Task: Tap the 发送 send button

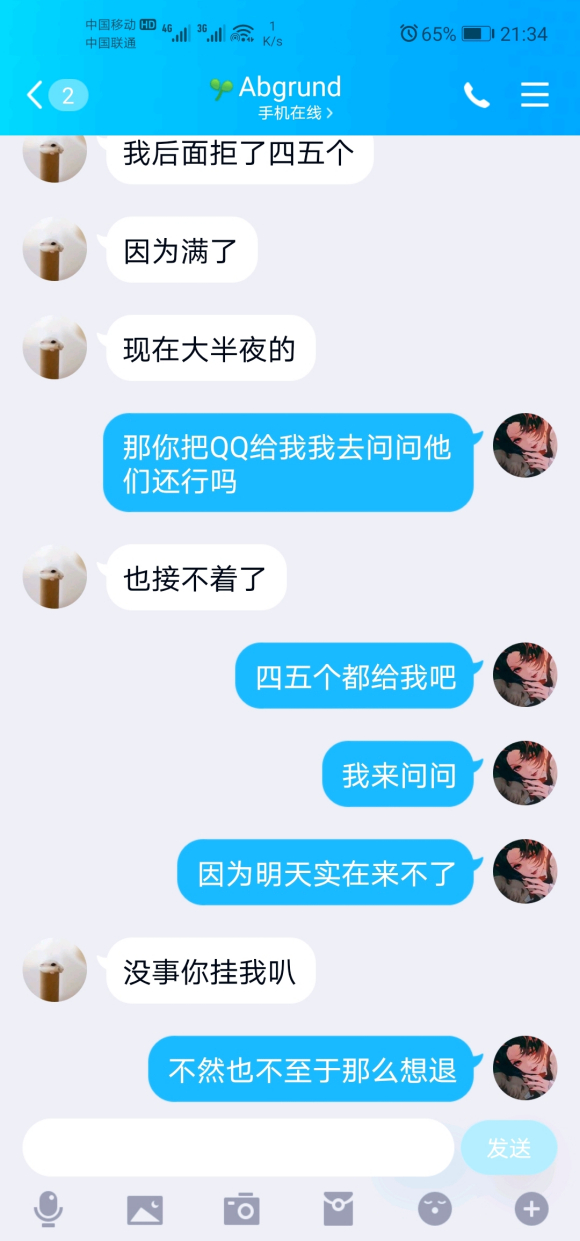Action: [x=509, y=1148]
